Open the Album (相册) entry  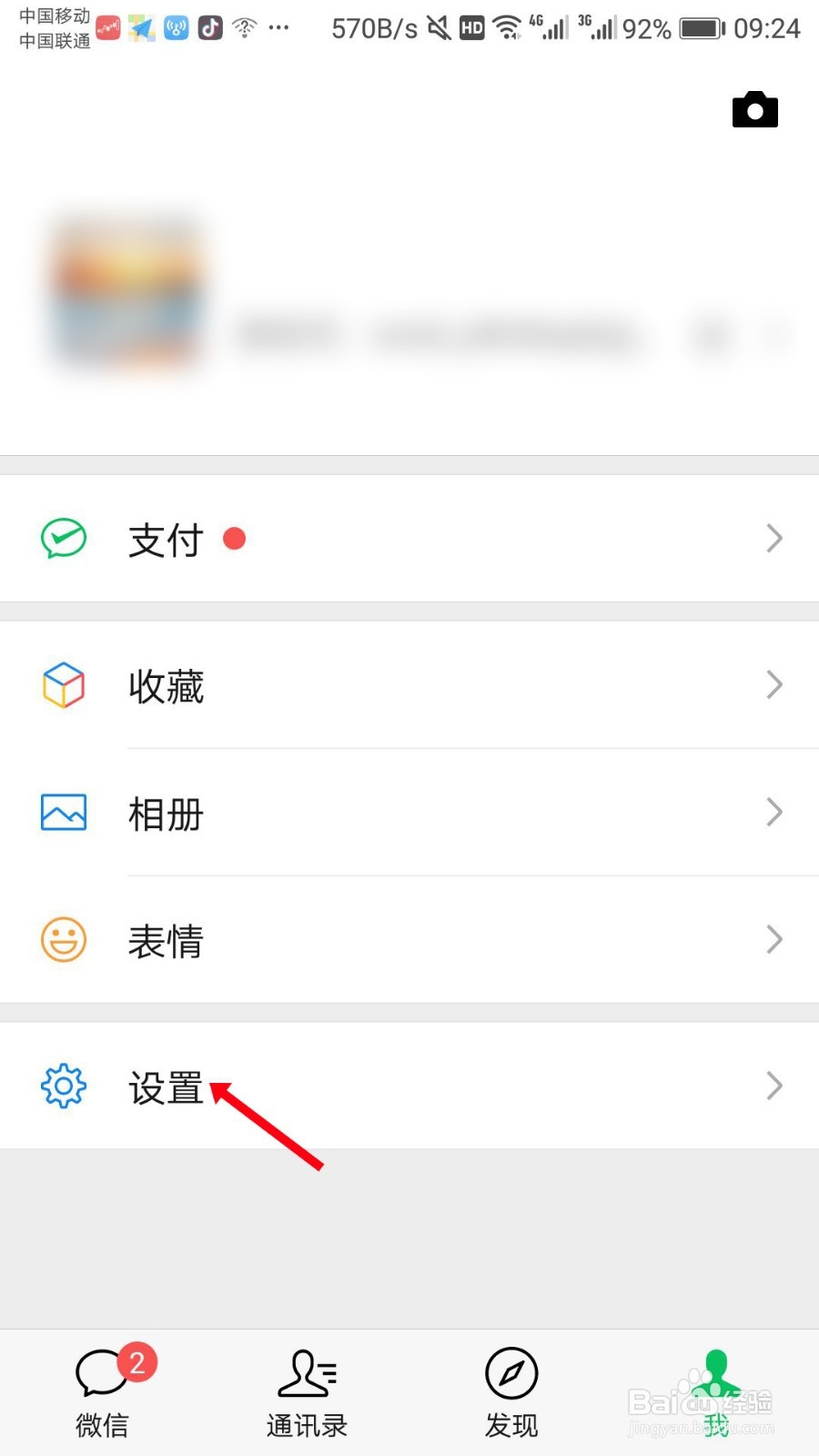click(x=165, y=813)
